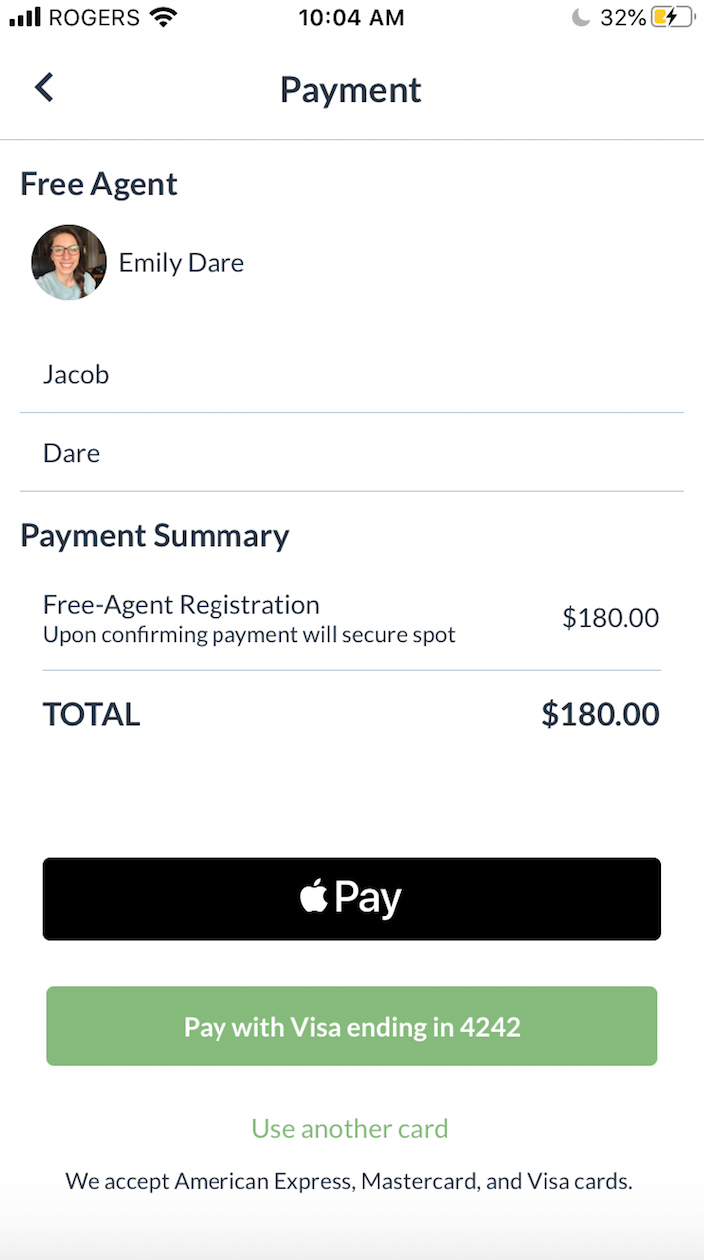
Task: Go back from the Payment screen
Action: tap(44, 88)
